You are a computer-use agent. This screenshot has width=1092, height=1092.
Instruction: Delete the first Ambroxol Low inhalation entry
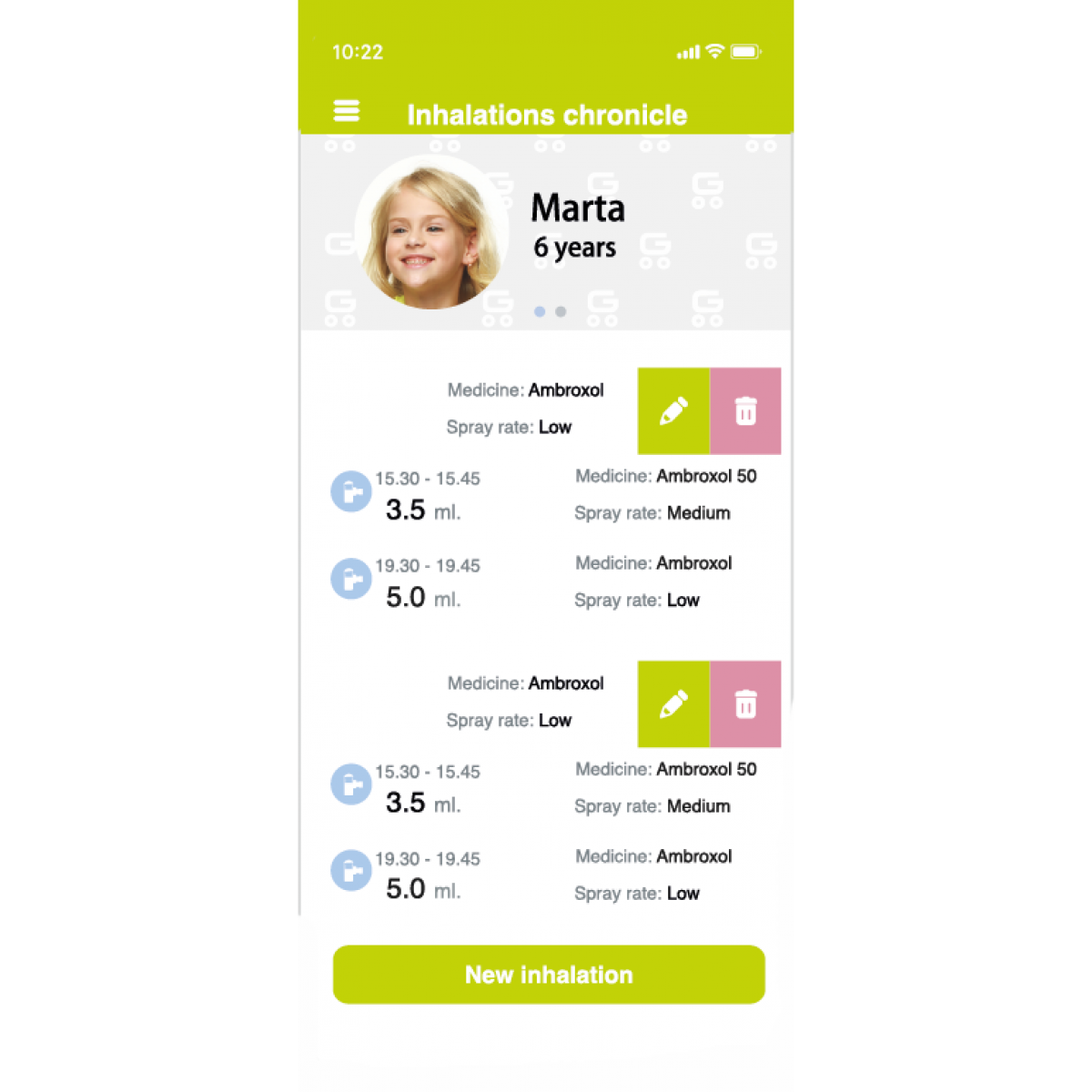745,411
